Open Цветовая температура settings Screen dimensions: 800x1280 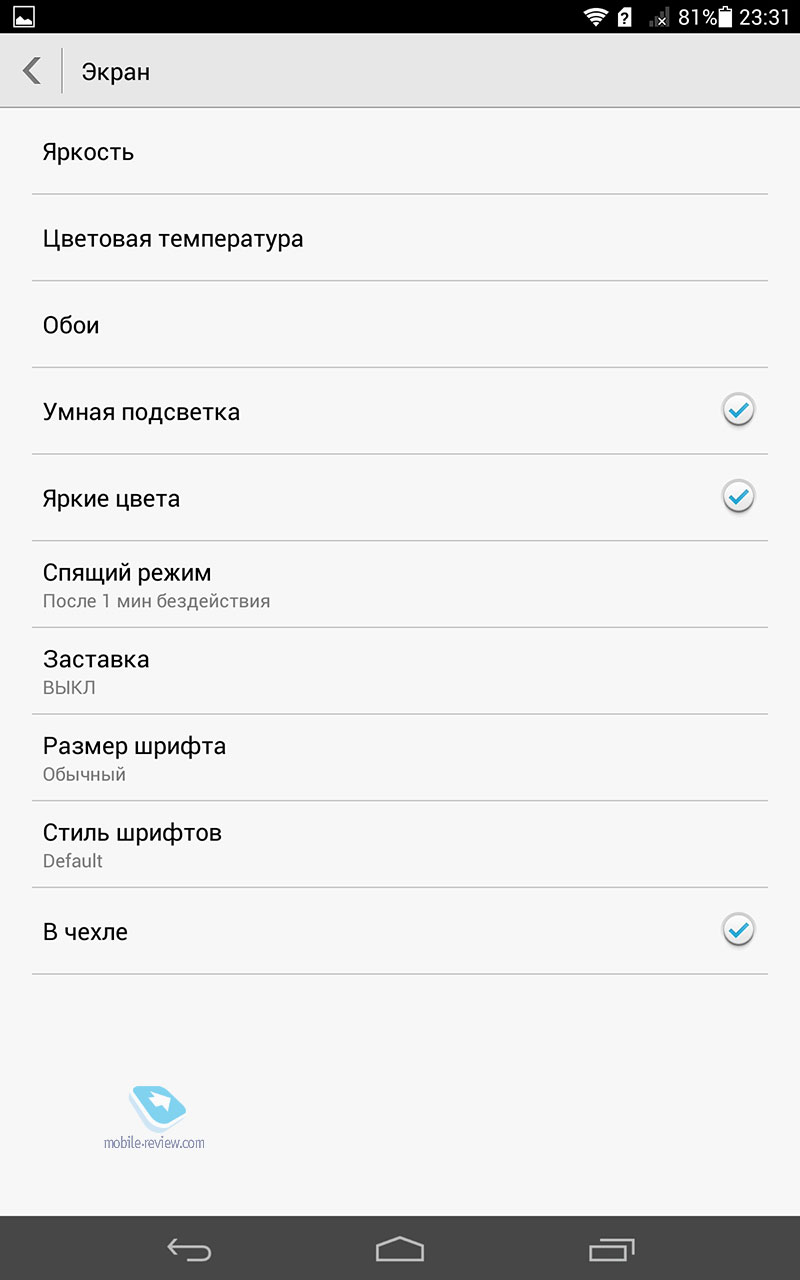point(400,239)
